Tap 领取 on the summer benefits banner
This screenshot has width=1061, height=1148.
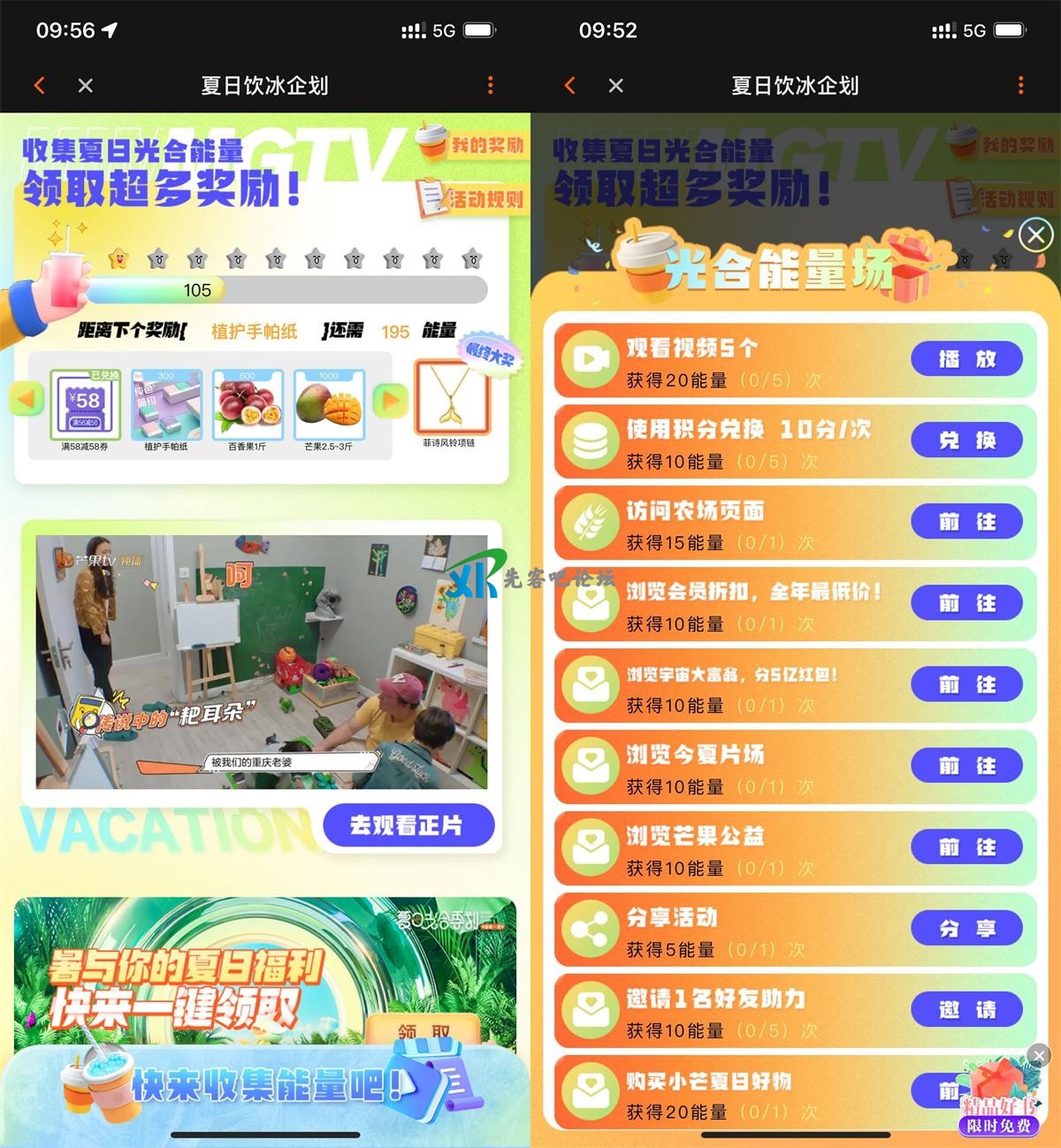point(424,1031)
